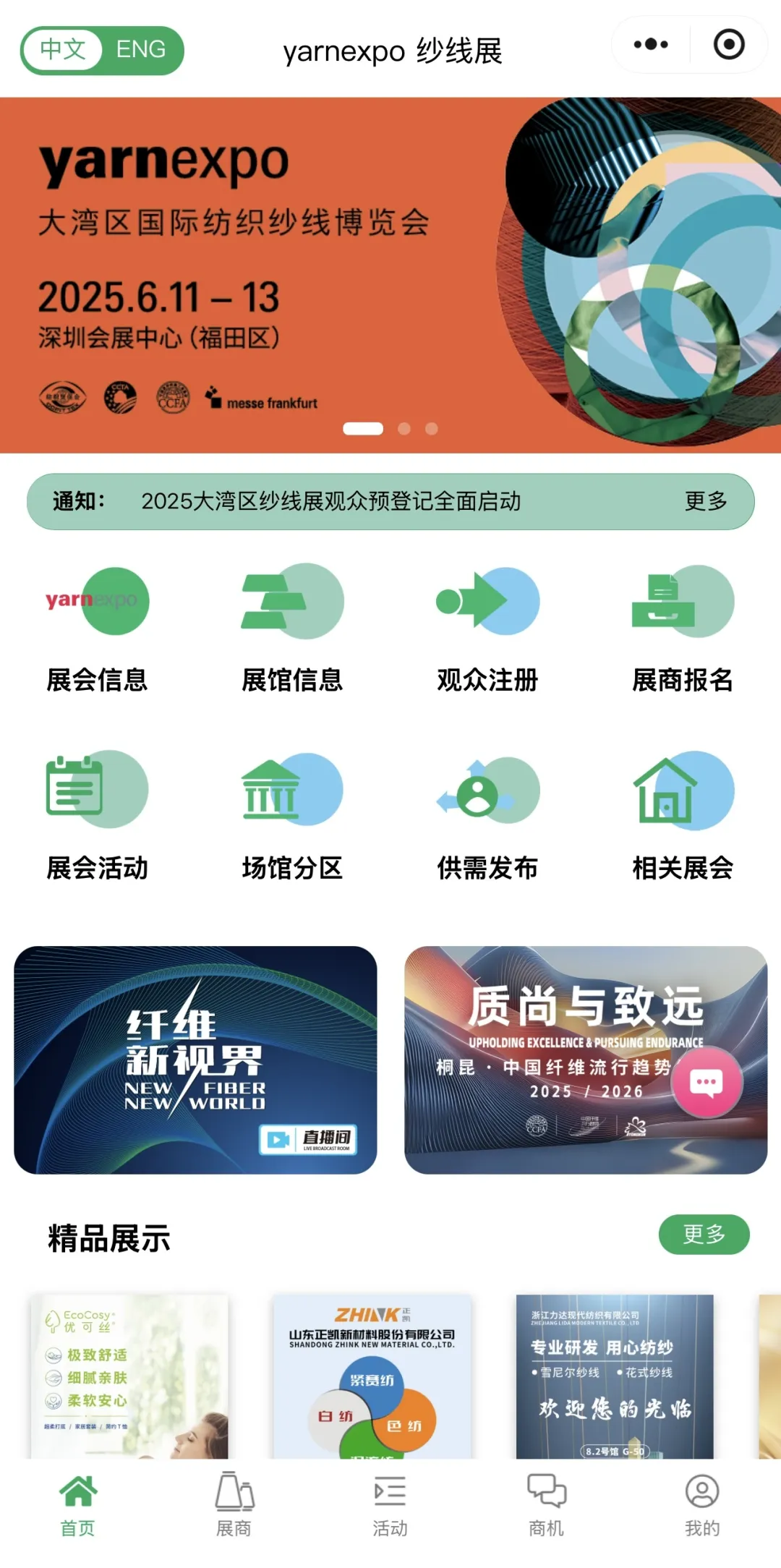Open the mini program overflow menu
The height and width of the screenshot is (1568, 781).
651,45
